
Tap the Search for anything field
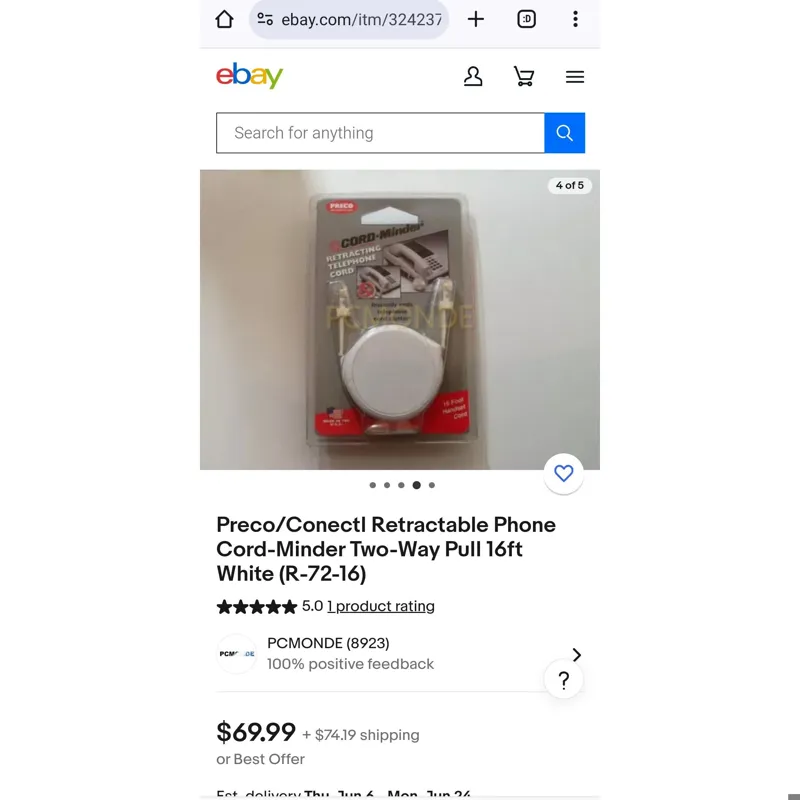pyautogui.click(x=380, y=133)
